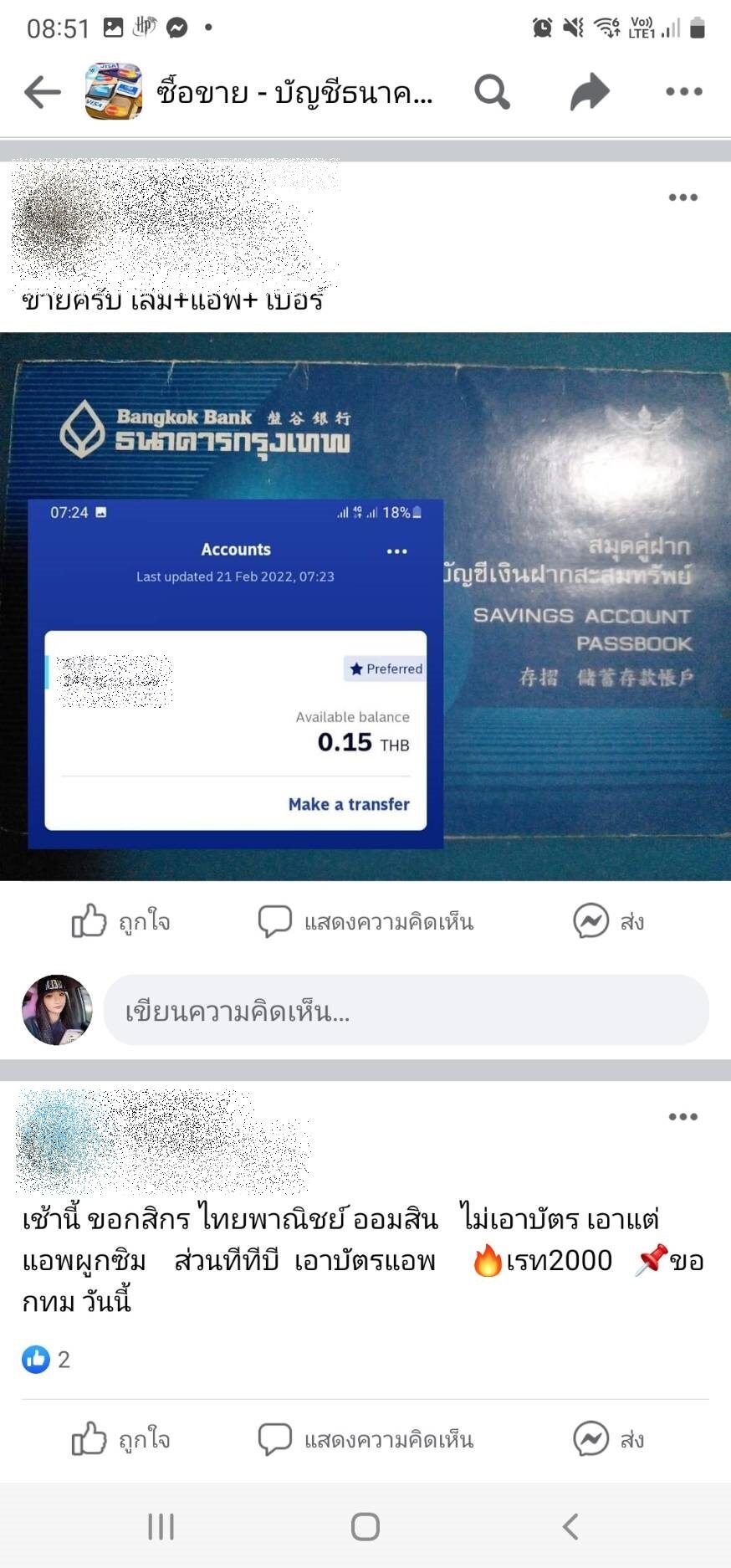The image size is (731, 1568).
Task: Search within this group
Action: pyautogui.click(x=492, y=92)
